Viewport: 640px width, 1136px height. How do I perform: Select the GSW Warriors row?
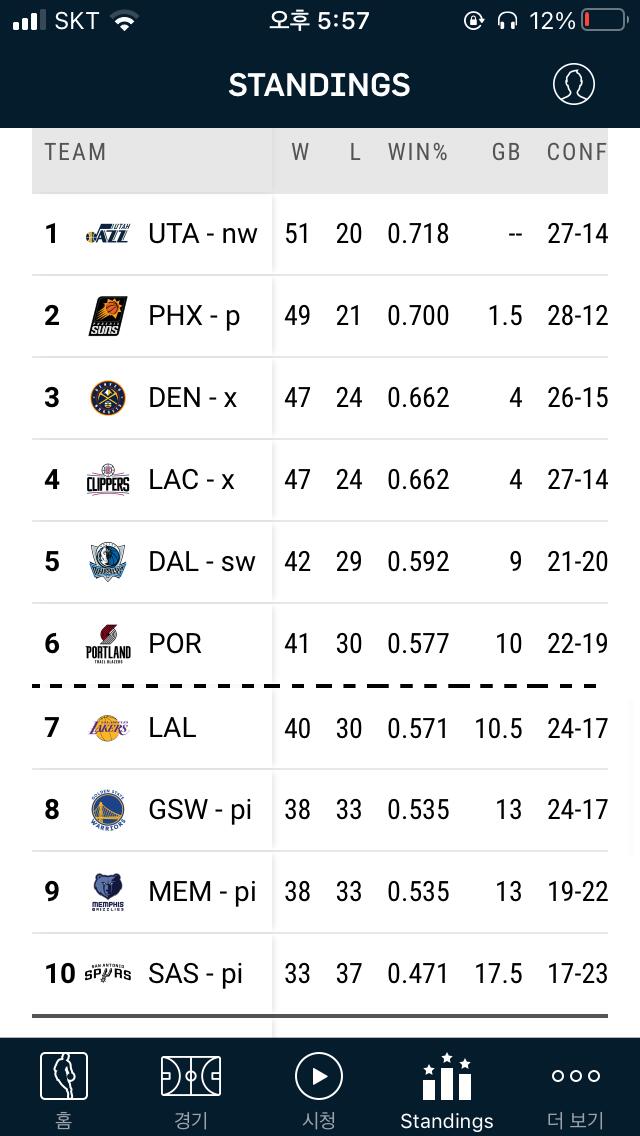[x=320, y=809]
